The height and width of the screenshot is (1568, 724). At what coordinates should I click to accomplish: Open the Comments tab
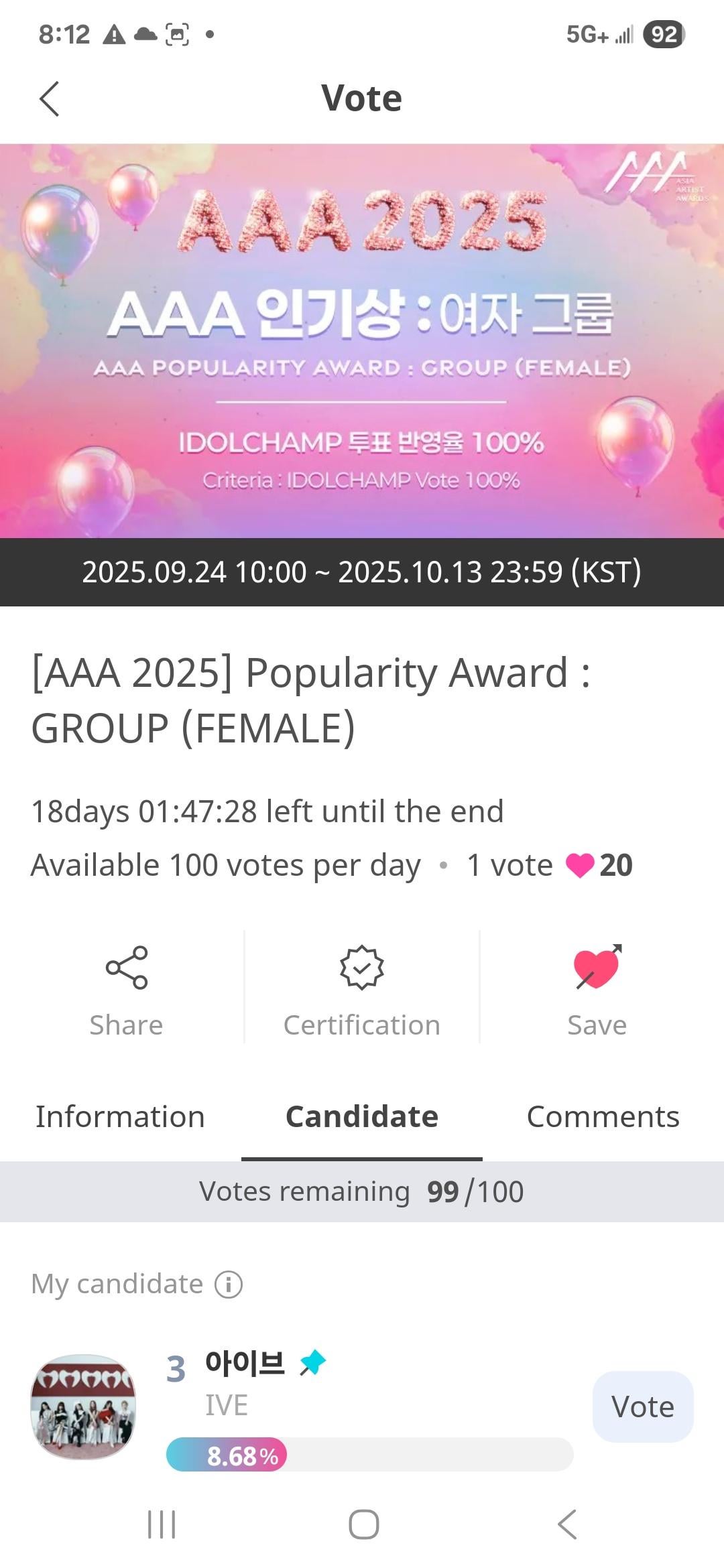[603, 1117]
